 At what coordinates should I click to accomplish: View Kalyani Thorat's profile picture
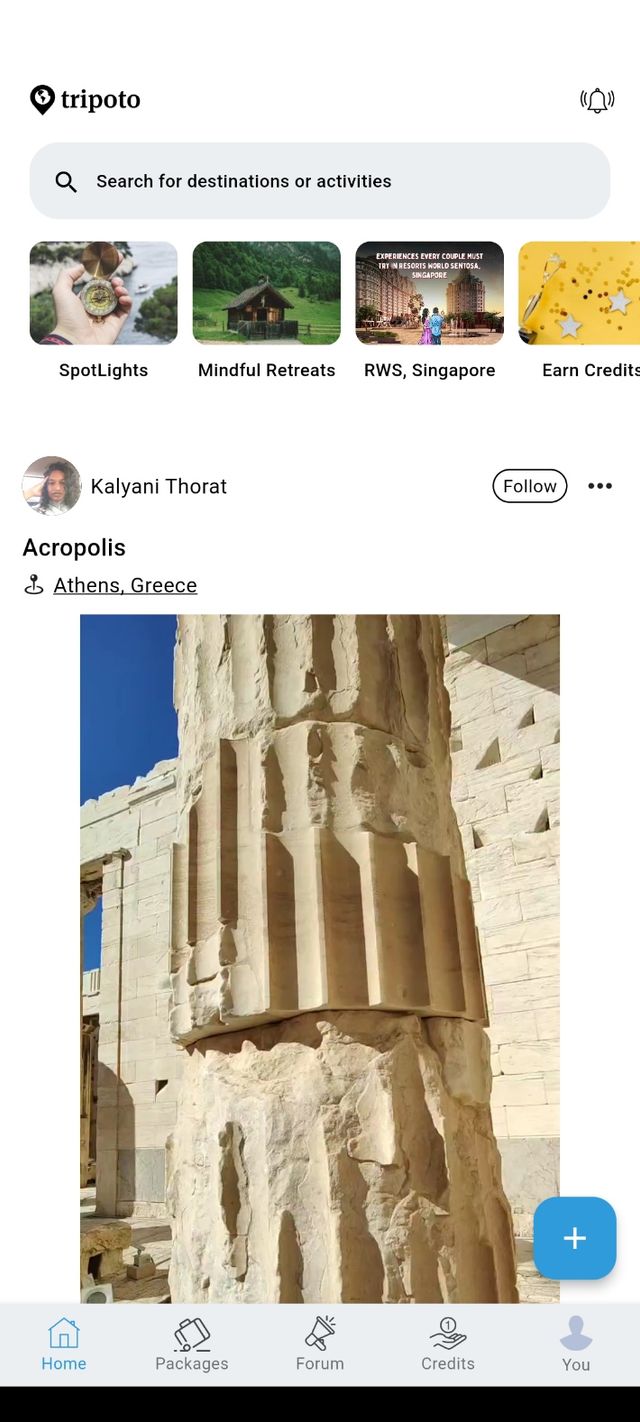pos(52,486)
